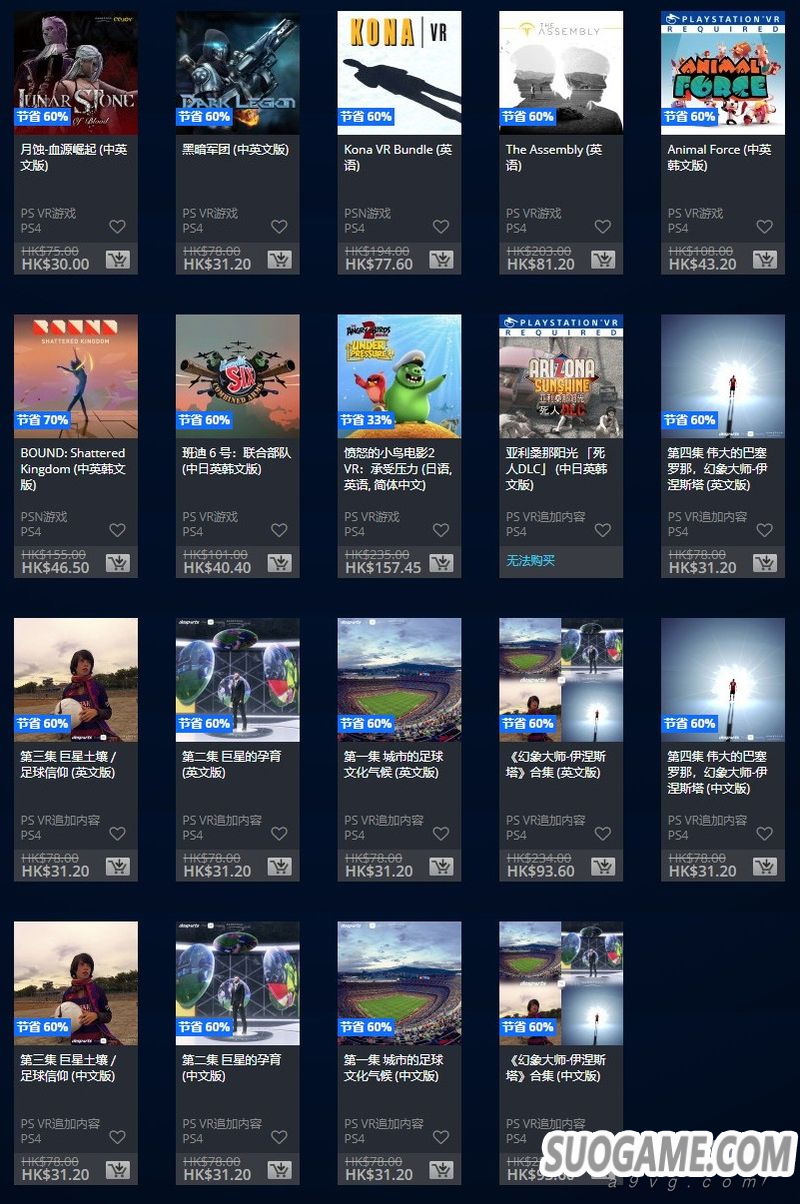Heart 第二集 巨星的孕育 (中文版)
This screenshot has height=1204, width=800.
pyautogui.click(x=279, y=1137)
